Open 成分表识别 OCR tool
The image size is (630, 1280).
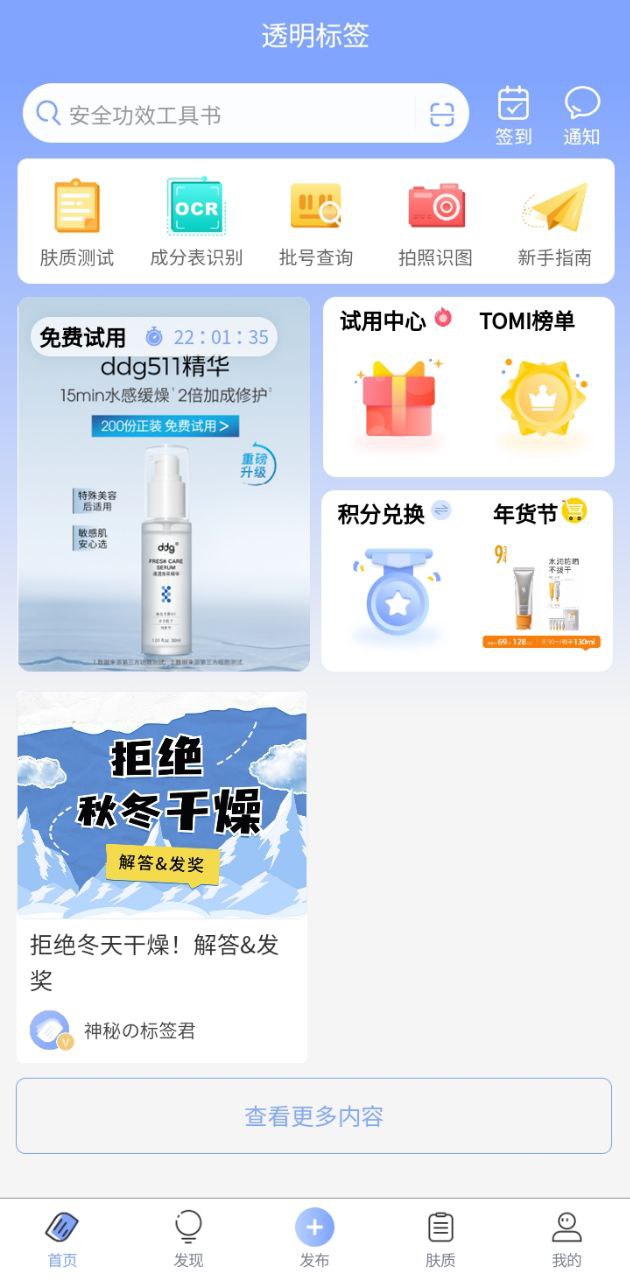tap(196, 222)
